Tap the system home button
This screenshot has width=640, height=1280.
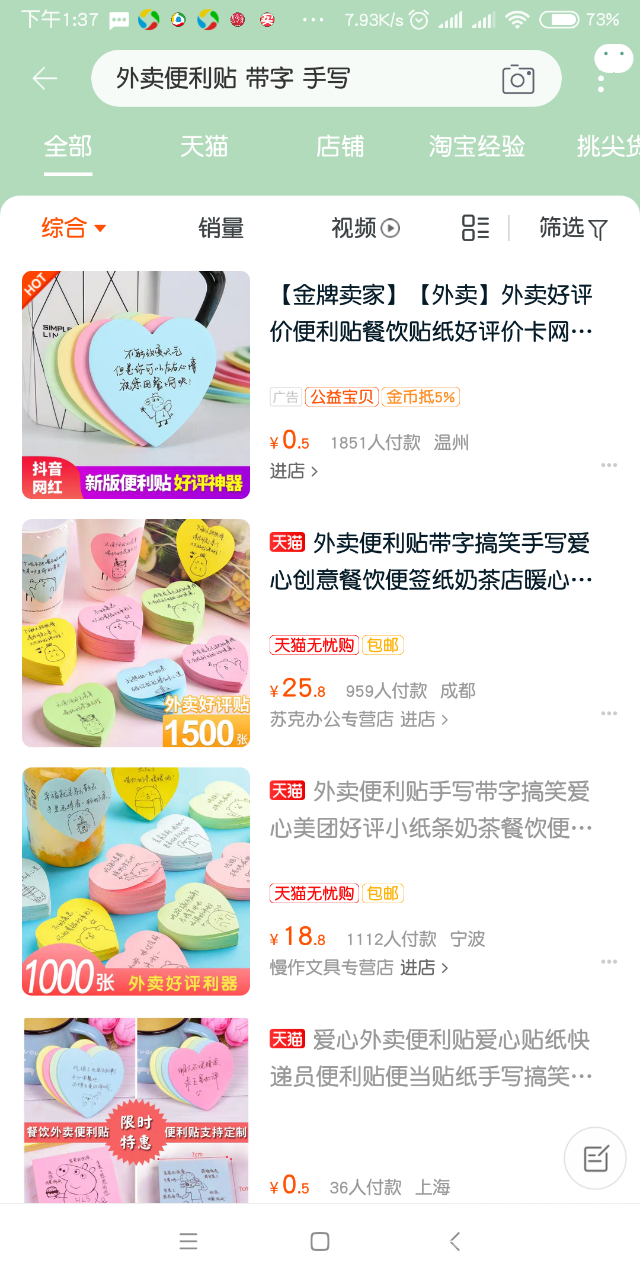(320, 1242)
